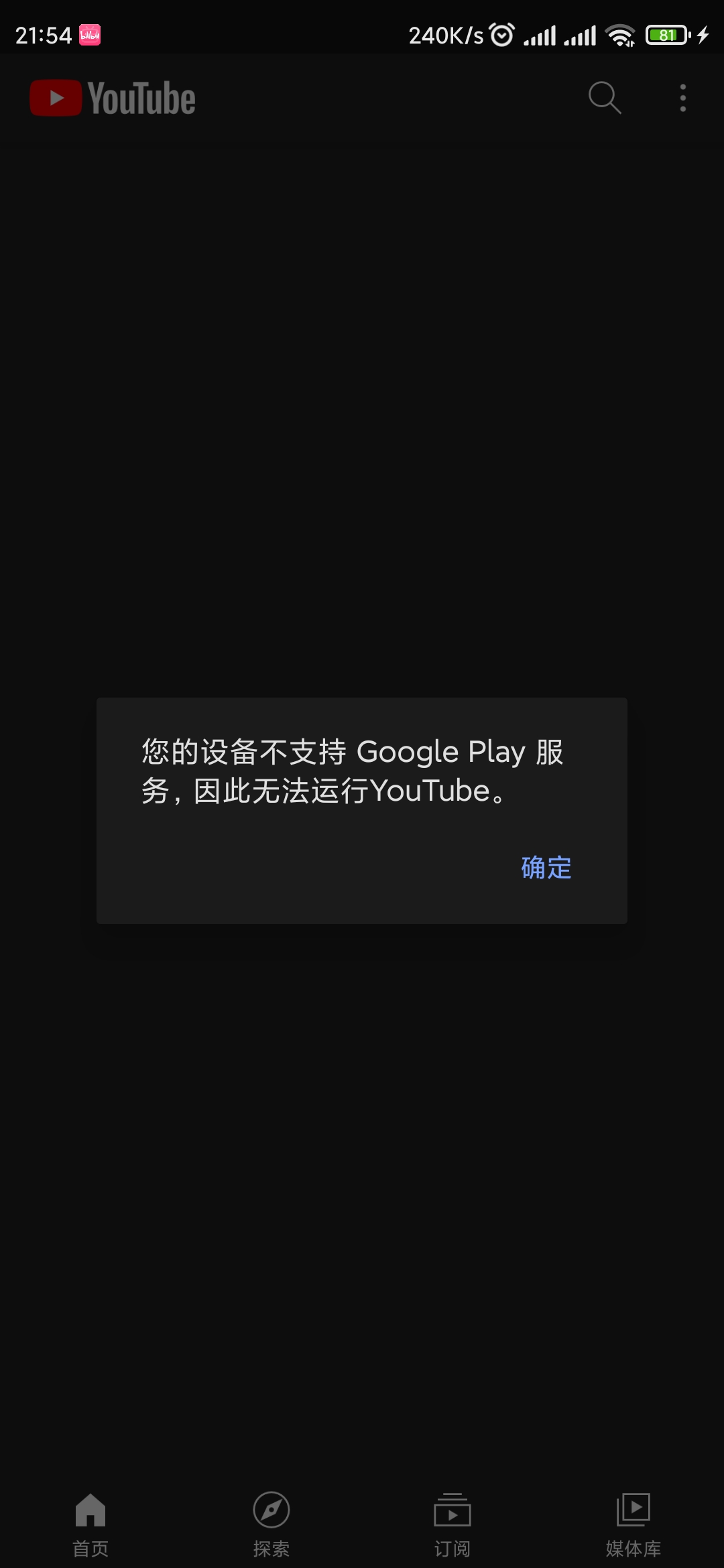Image resolution: width=724 pixels, height=1568 pixels.
Task: Open YouTube search
Action: [x=605, y=98]
